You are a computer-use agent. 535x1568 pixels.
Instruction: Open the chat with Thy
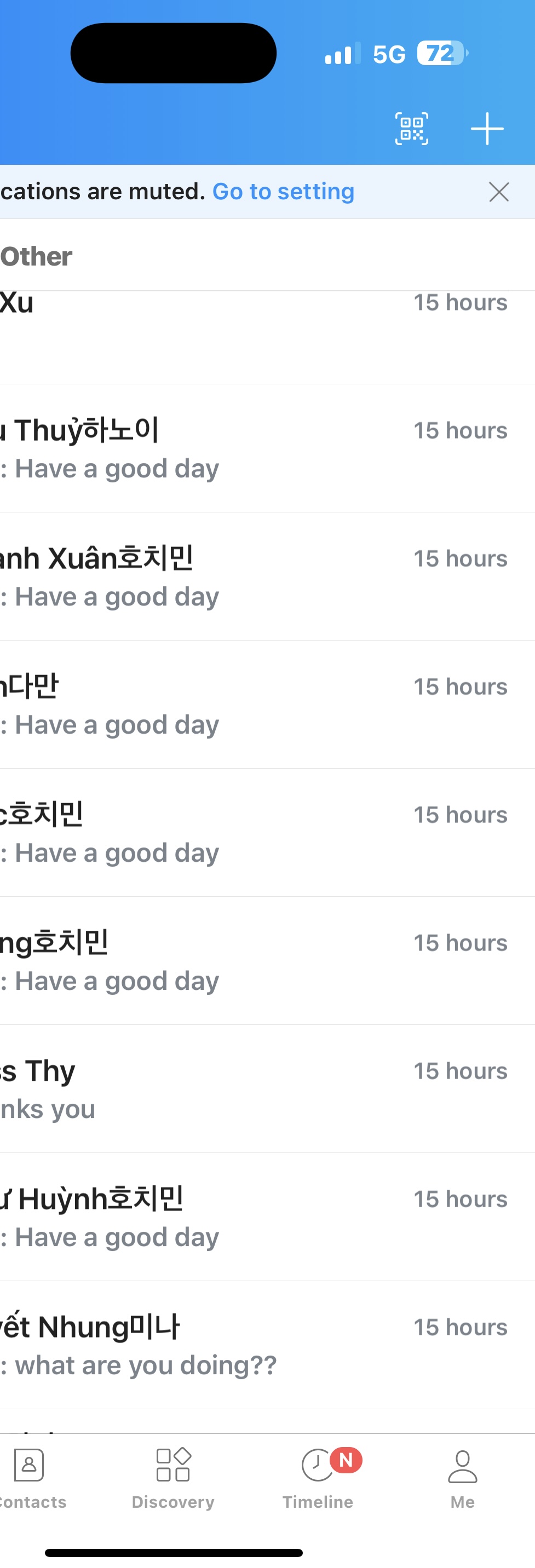coord(244,1088)
